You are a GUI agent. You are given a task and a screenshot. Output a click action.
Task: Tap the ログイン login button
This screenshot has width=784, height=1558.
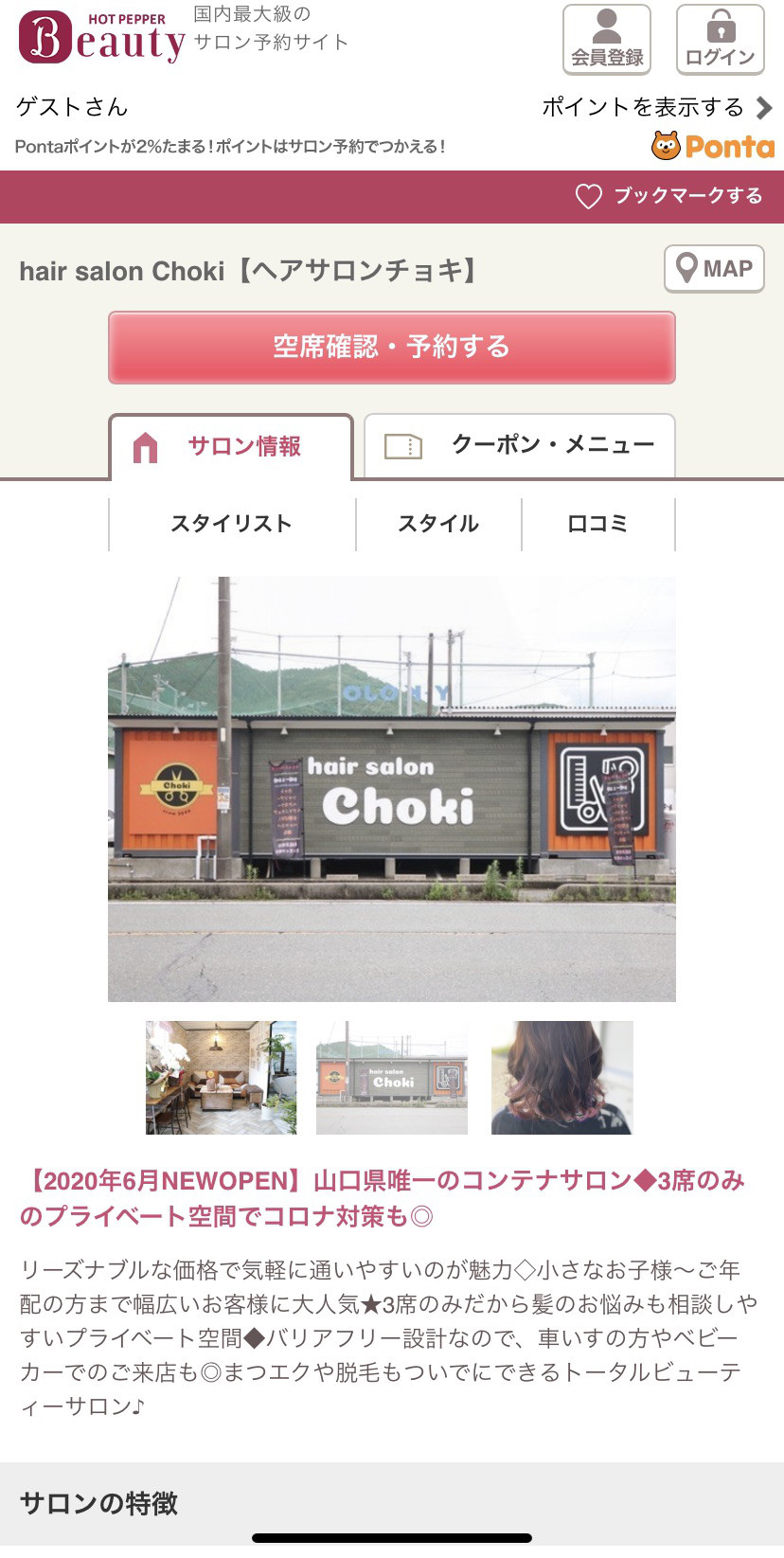(x=720, y=40)
